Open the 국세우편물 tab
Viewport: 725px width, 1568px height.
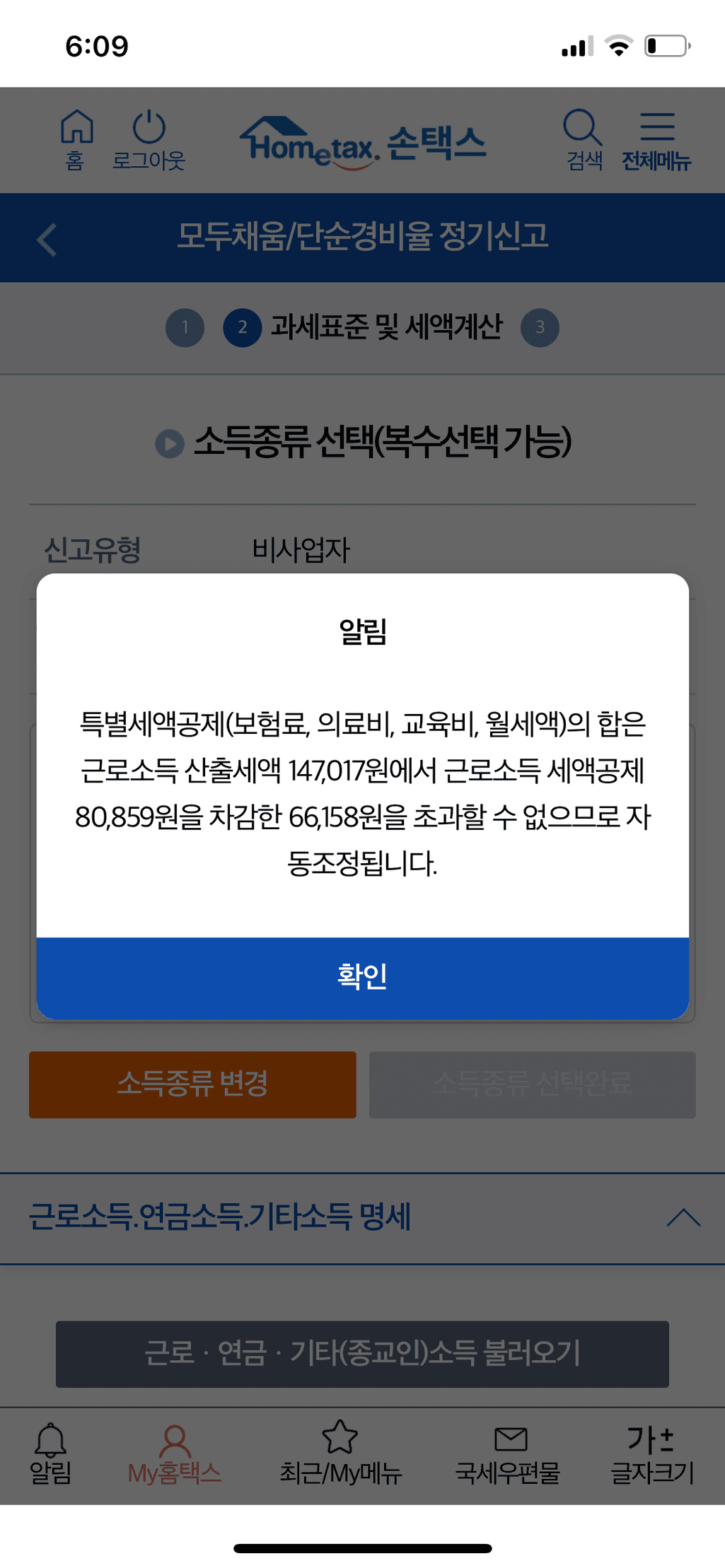point(508,1455)
